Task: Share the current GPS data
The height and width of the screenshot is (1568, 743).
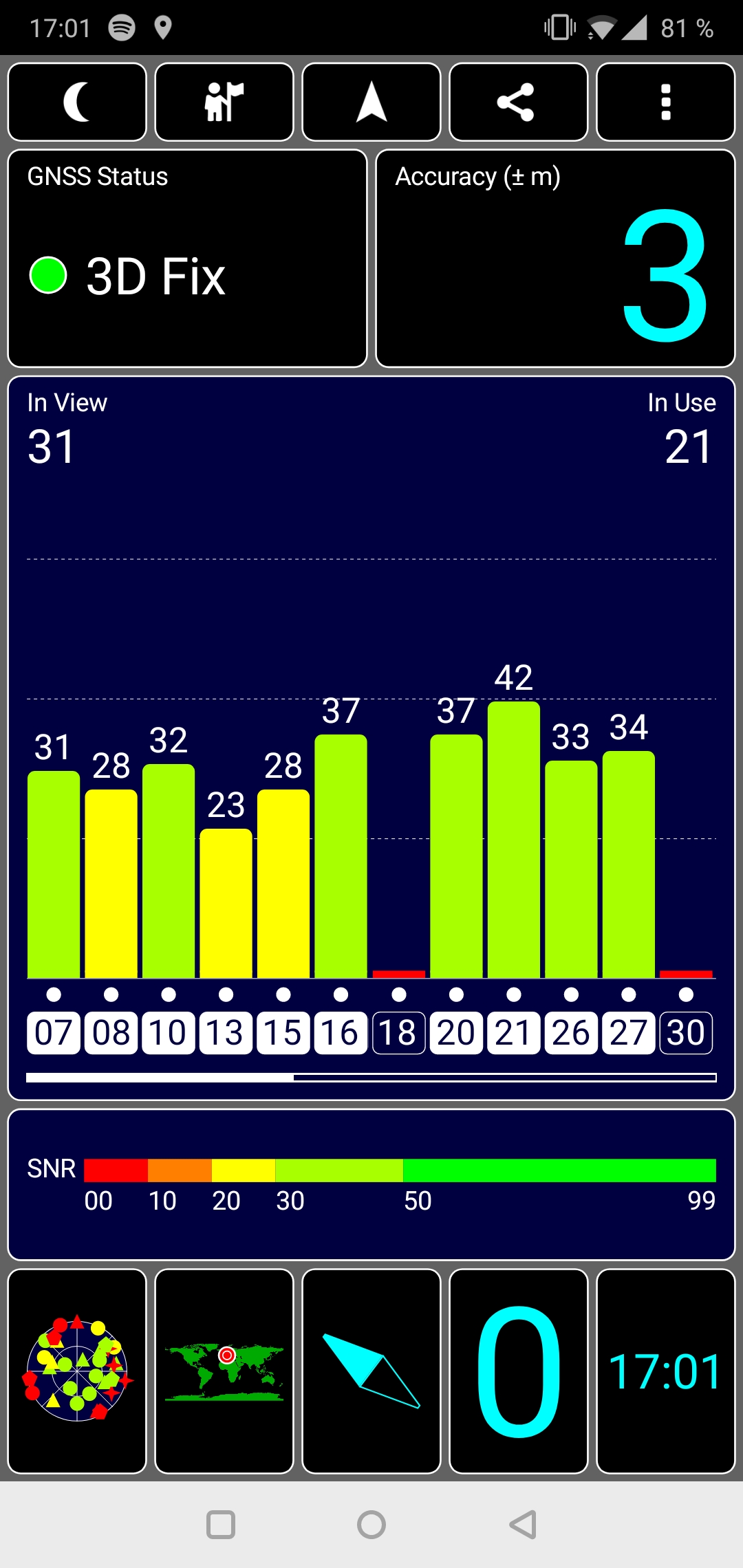Action: [519, 102]
